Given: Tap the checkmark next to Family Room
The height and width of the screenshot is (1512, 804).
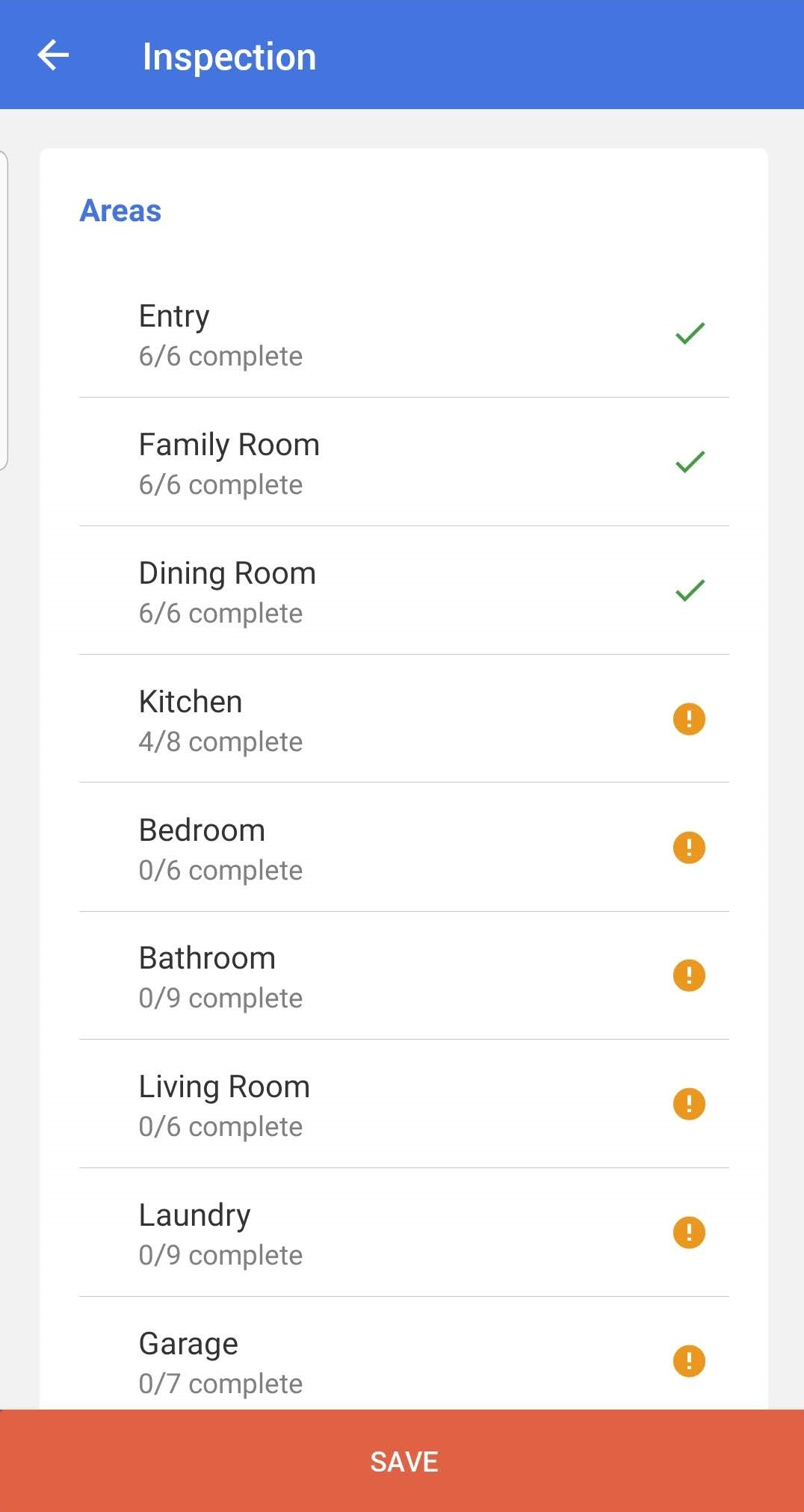Looking at the screenshot, I should [x=689, y=462].
